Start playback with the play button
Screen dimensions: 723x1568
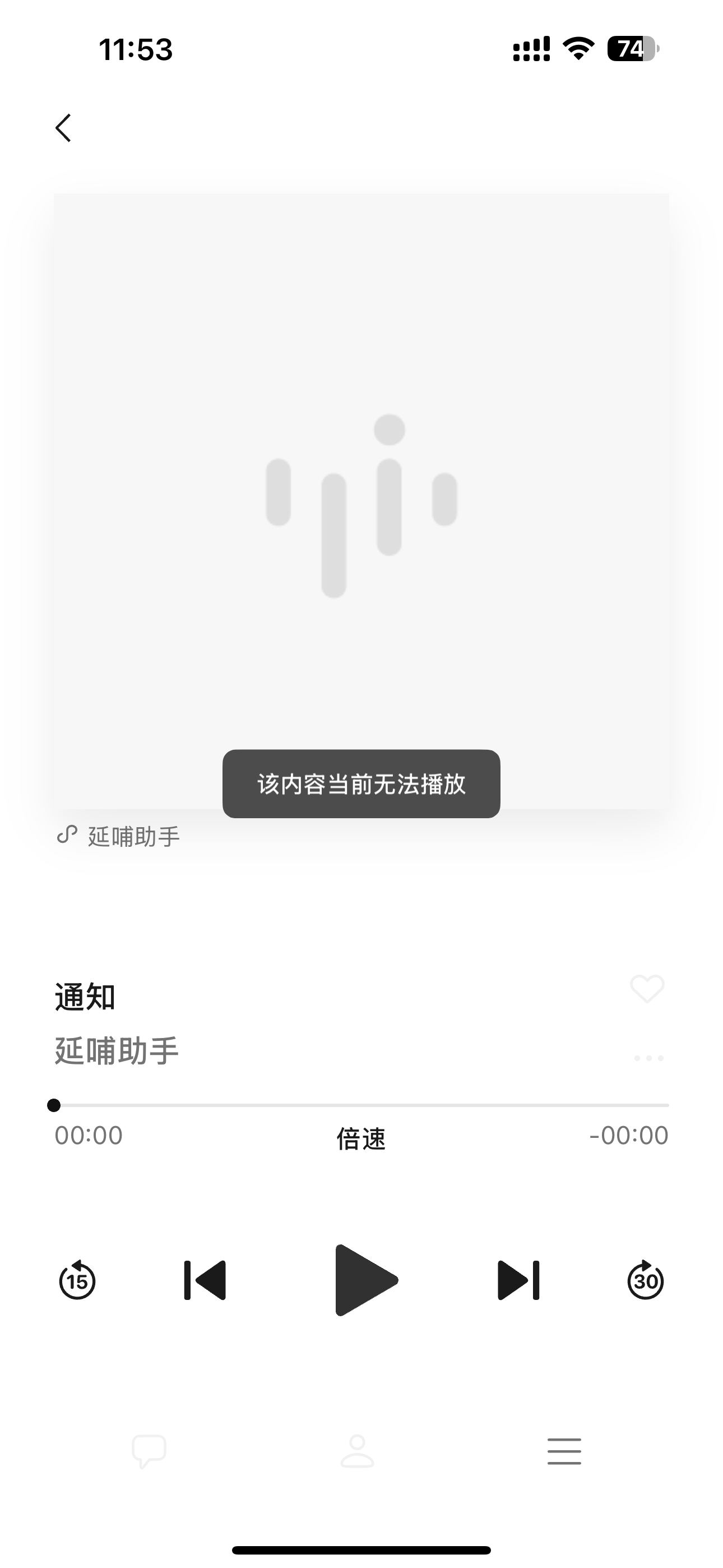point(366,1280)
